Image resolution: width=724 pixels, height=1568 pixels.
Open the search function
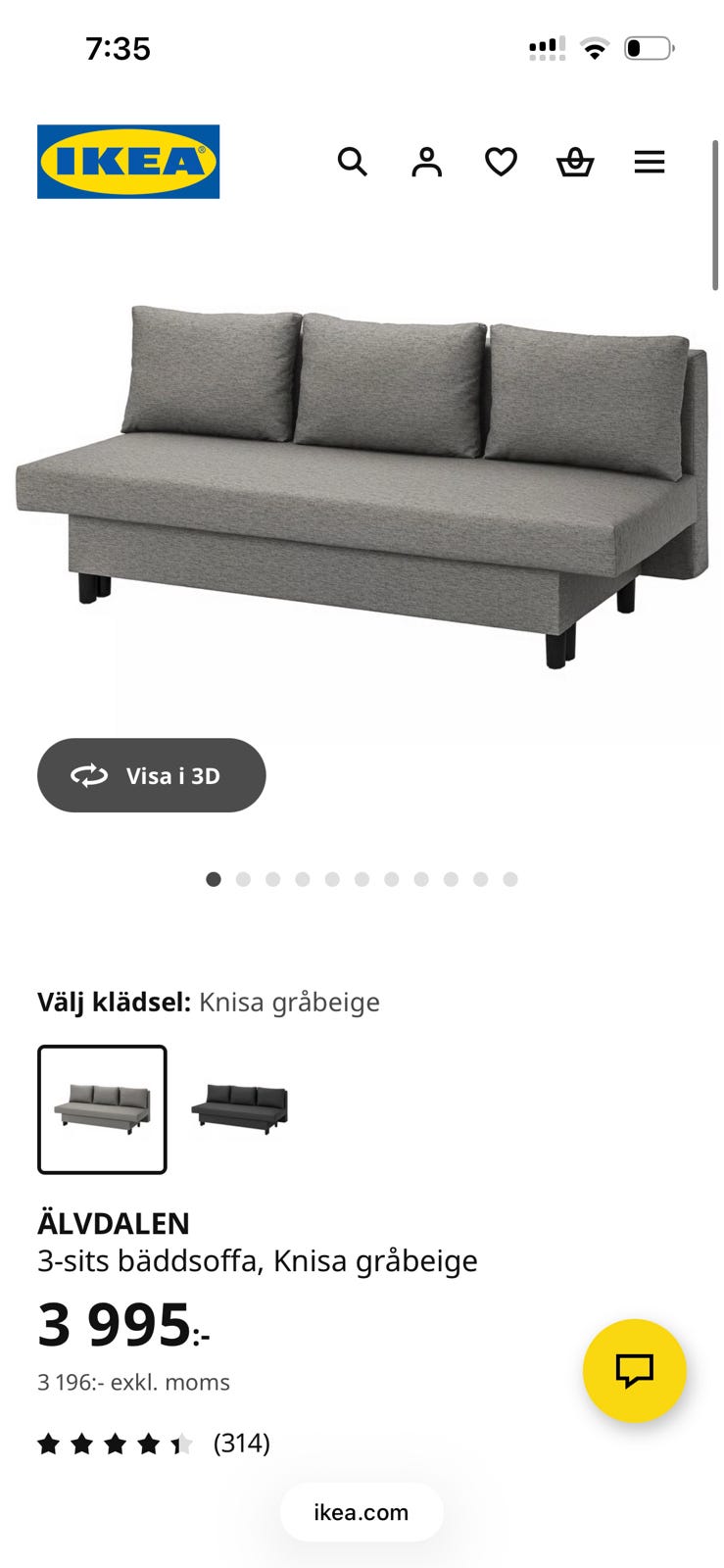(352, 162)
